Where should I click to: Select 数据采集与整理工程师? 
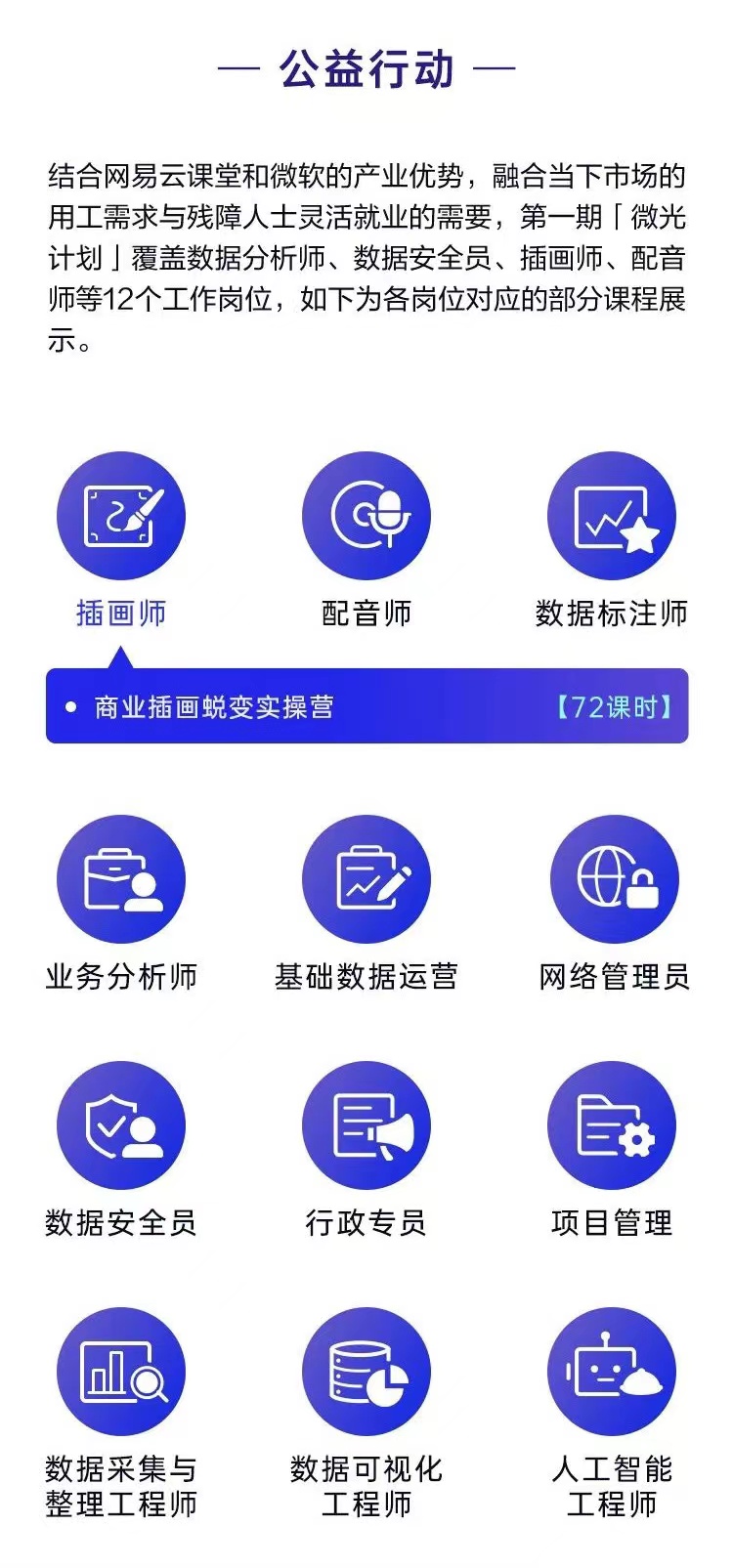121,1372
